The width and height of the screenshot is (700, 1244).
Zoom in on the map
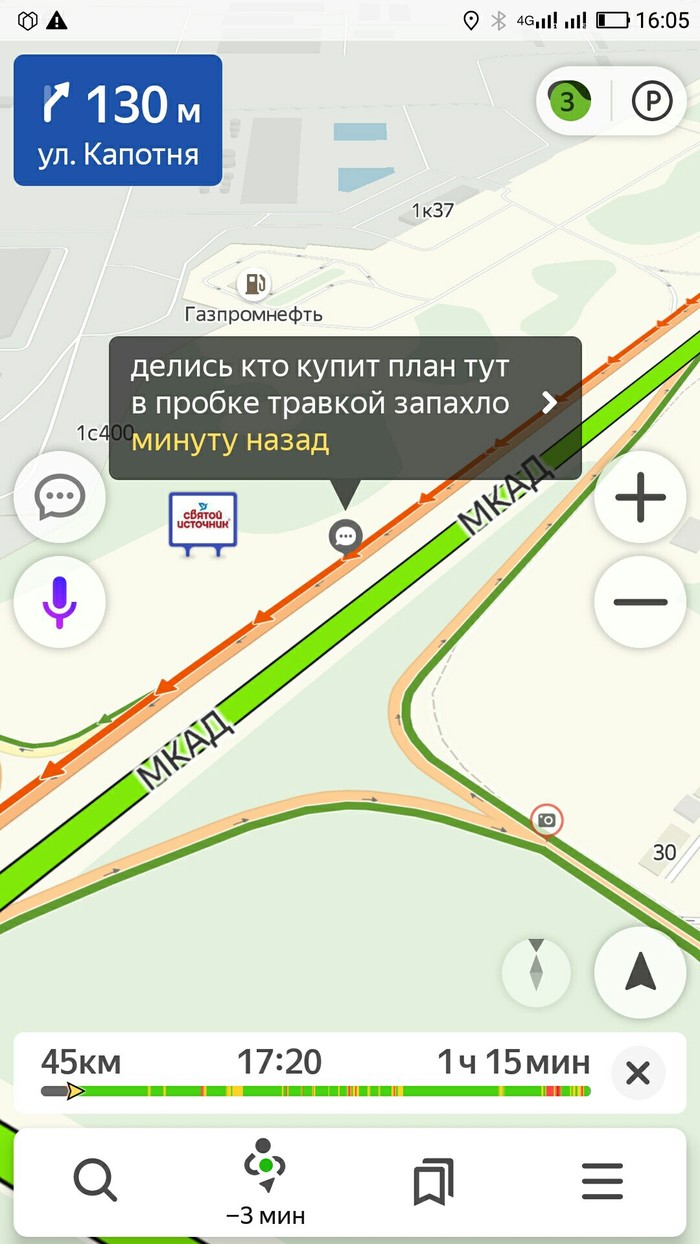tap(640, 497)
